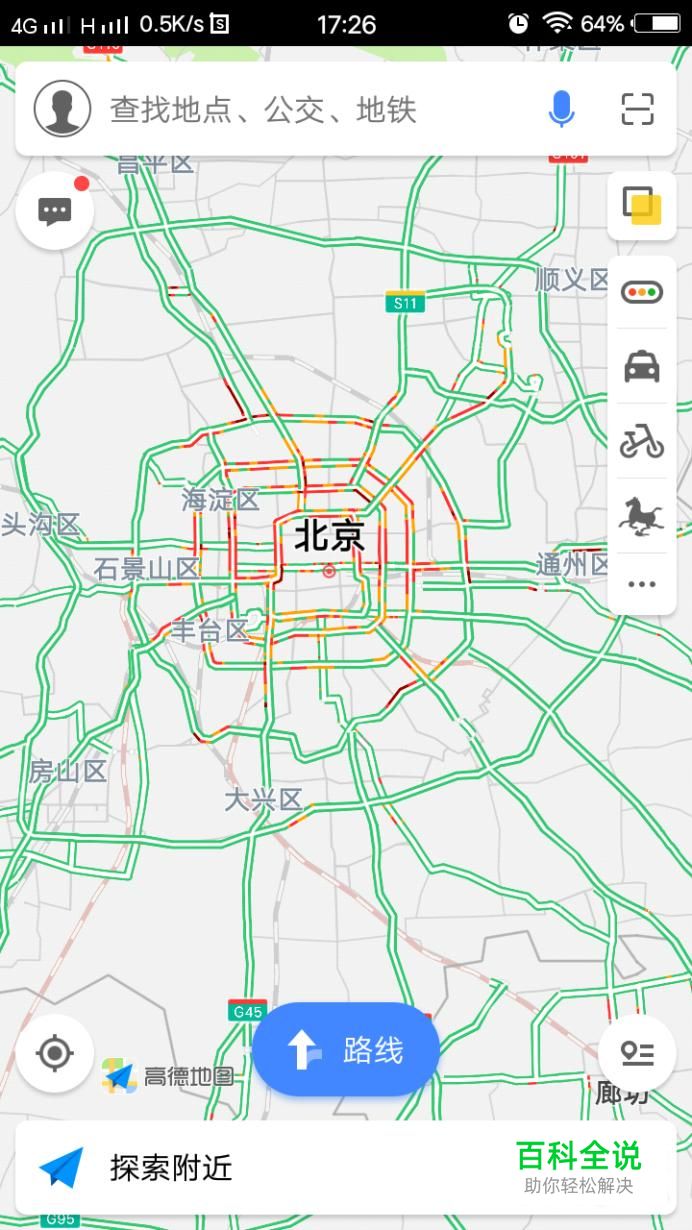Toggle the traffic light layer
The width and height of the screenshot is (692, 1230).
click(x=642, y=292)
